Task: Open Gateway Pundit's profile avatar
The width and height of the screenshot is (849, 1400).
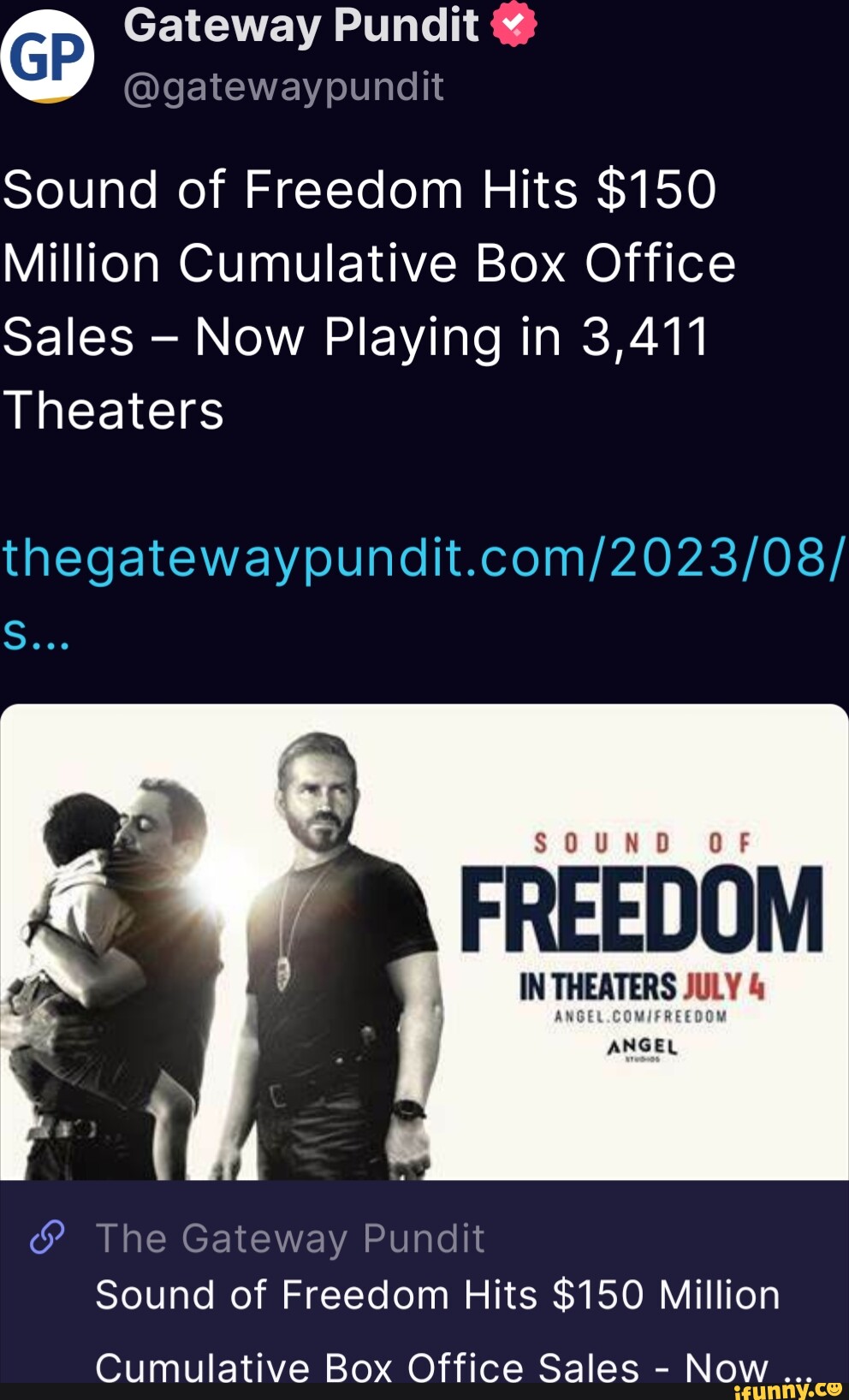Action: click(x=47, y=56)
